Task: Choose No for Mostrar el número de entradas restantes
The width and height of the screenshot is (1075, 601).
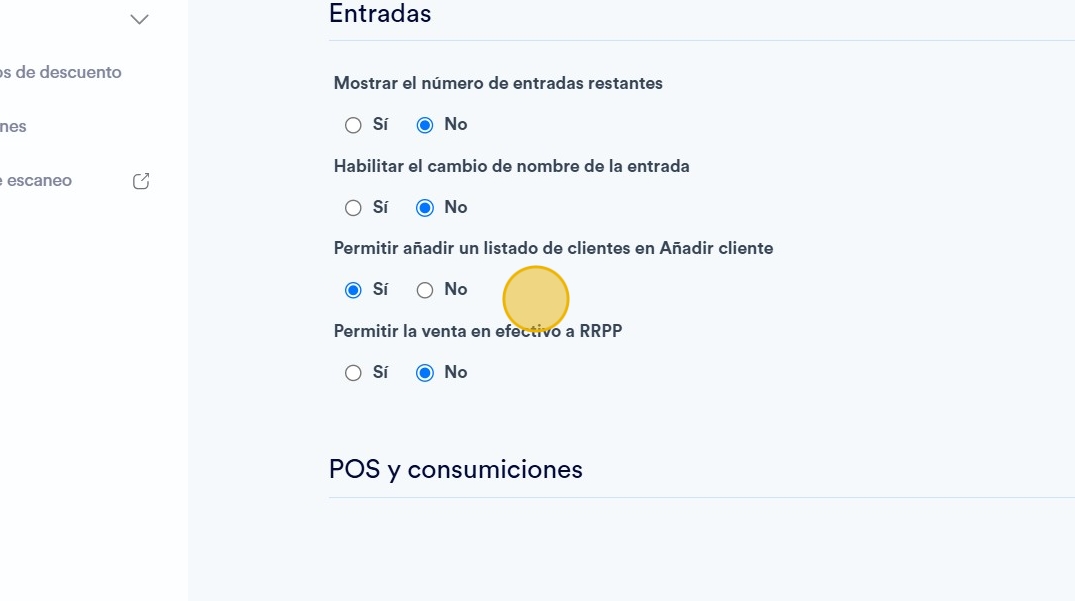Action: pos(425,125)
